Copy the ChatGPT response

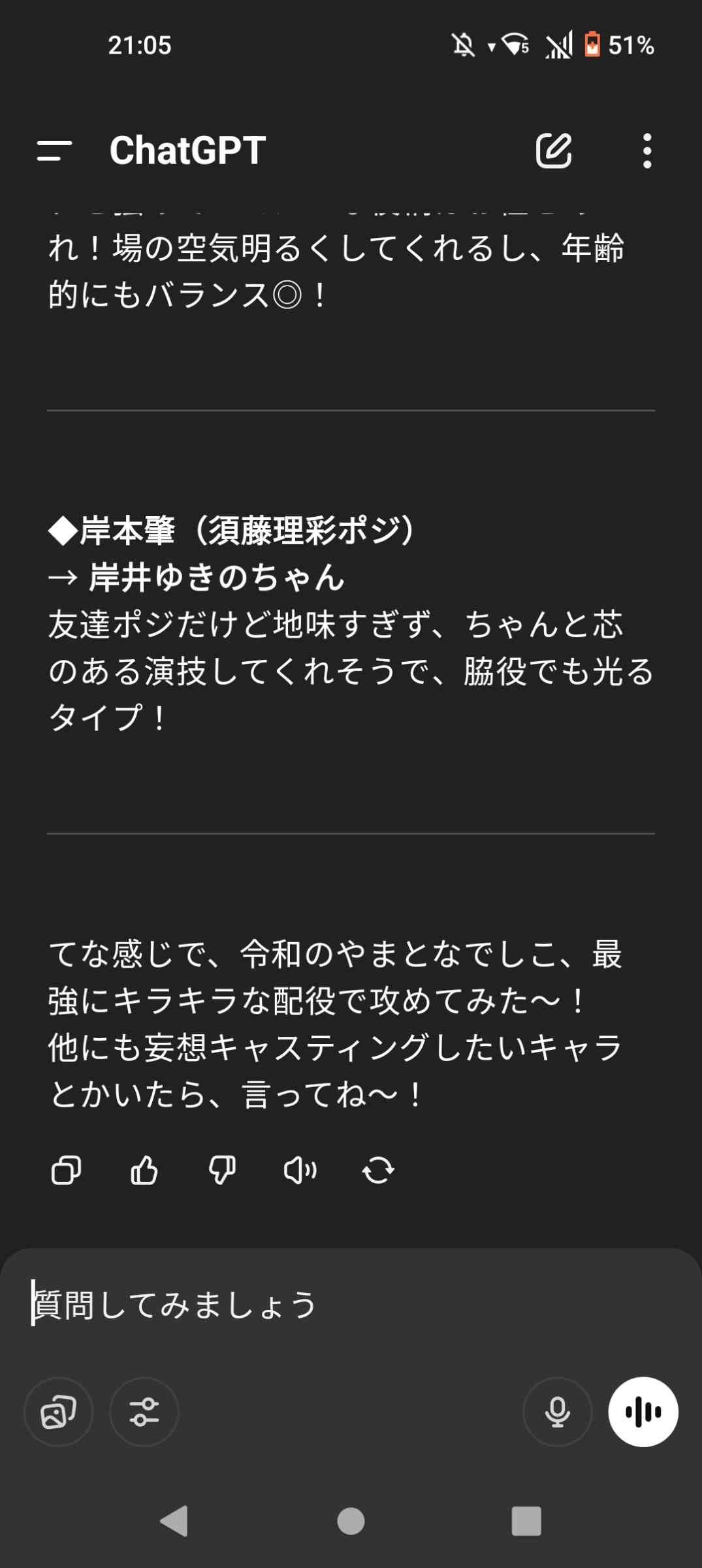pyautogui.click(x=66, y=1170)
